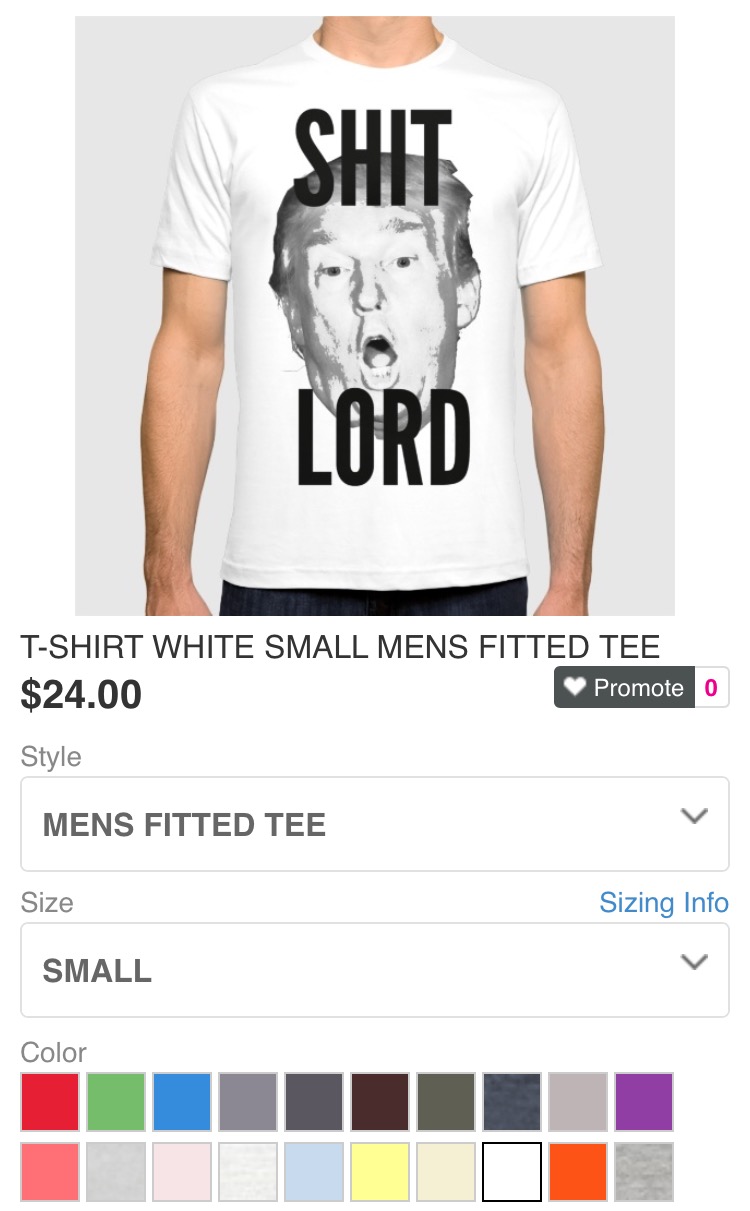
Task: Select the red color swatch
Action: pos(50,1102)
